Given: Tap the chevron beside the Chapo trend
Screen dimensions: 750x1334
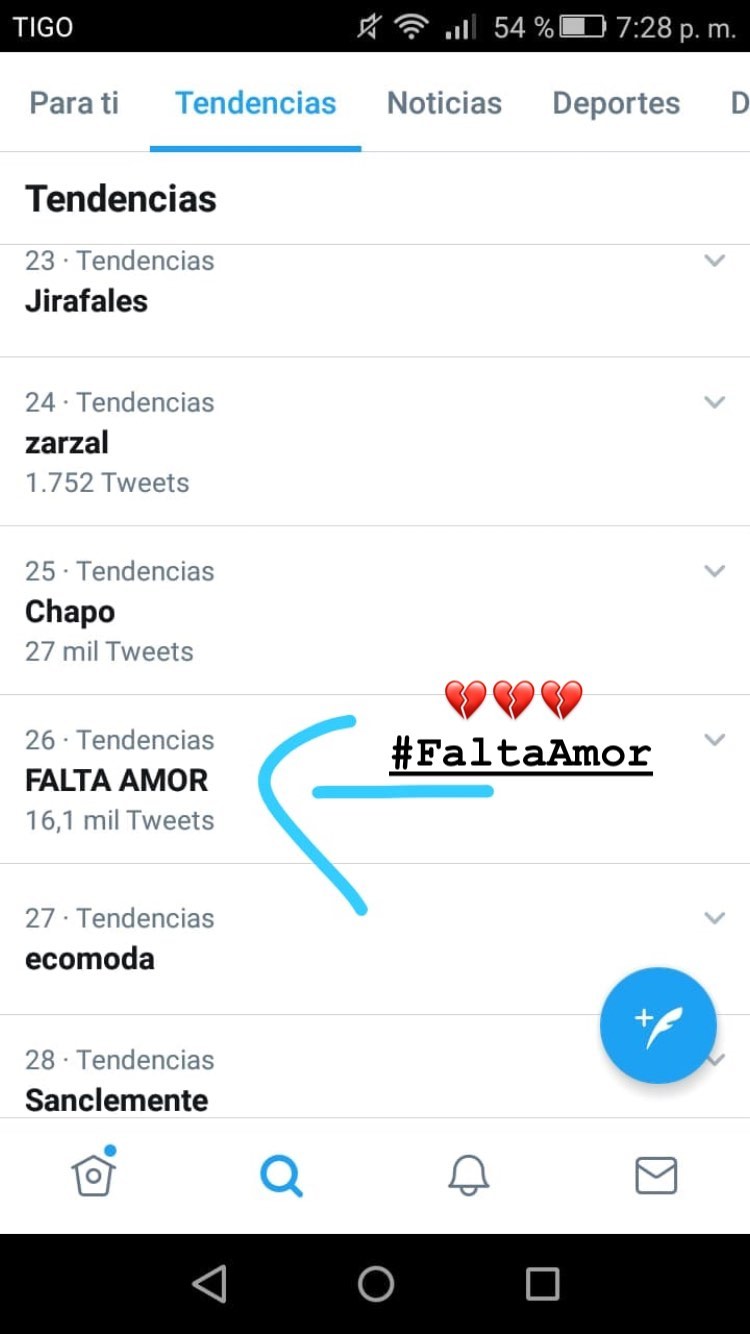Looking at the screenshot, I should click(x=714, y=571).
